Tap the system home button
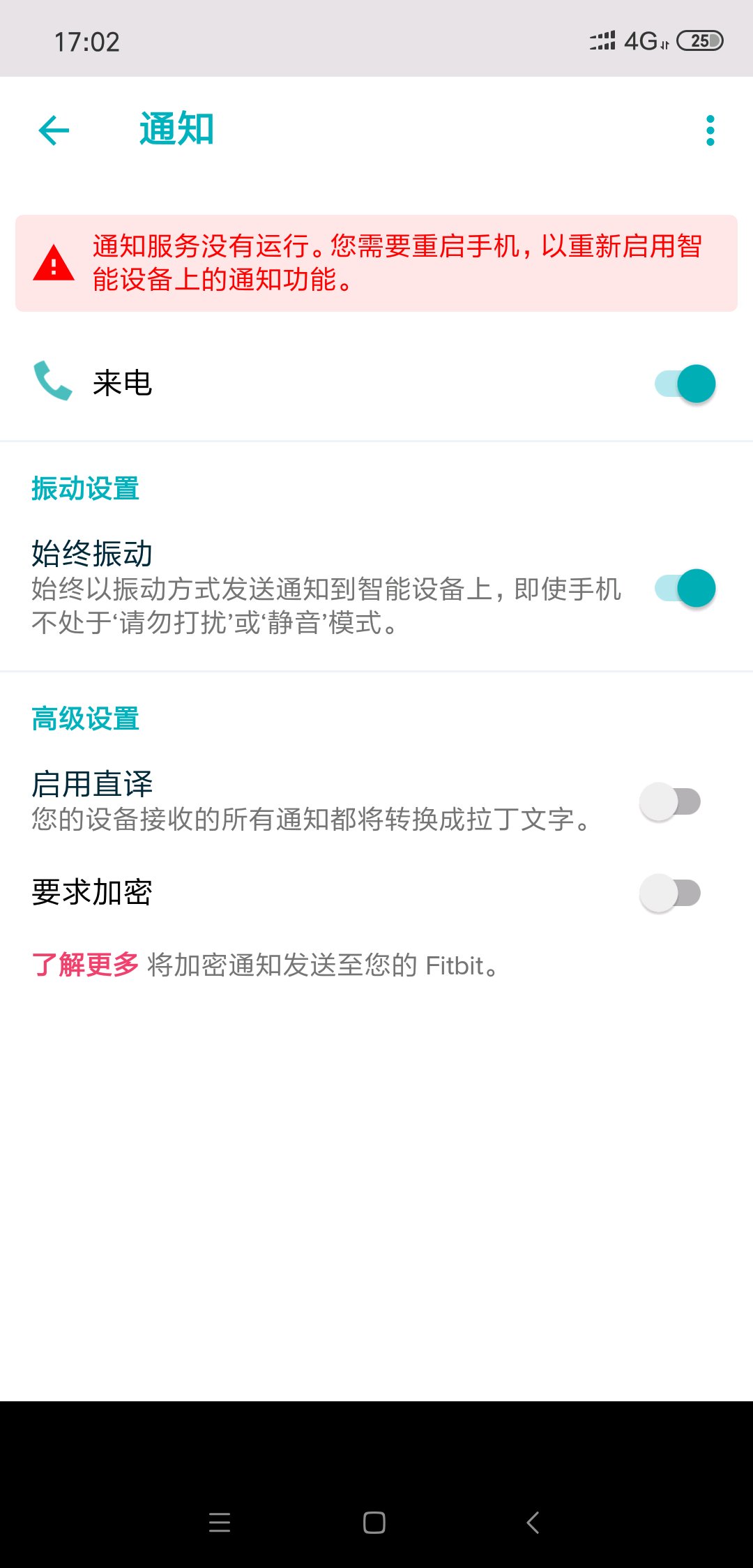 point(374,1522)
